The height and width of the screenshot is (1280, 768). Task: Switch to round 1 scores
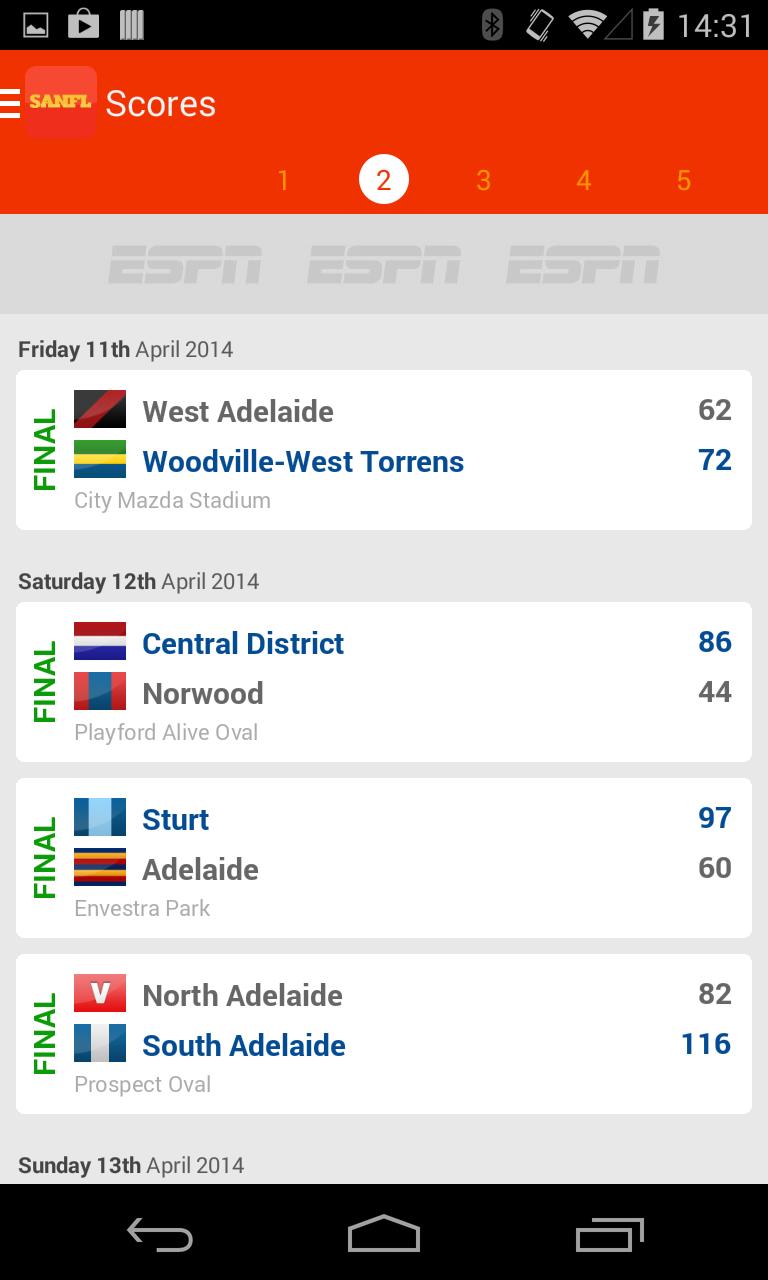tap(283, 181)
